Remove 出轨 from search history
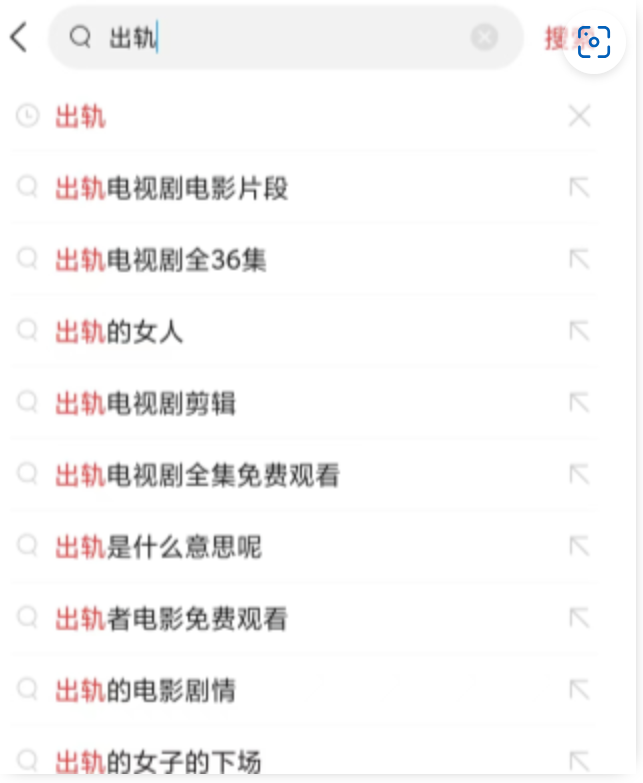Image resolution: width=643 pixels, height=783 pixels. click(579, 116)
